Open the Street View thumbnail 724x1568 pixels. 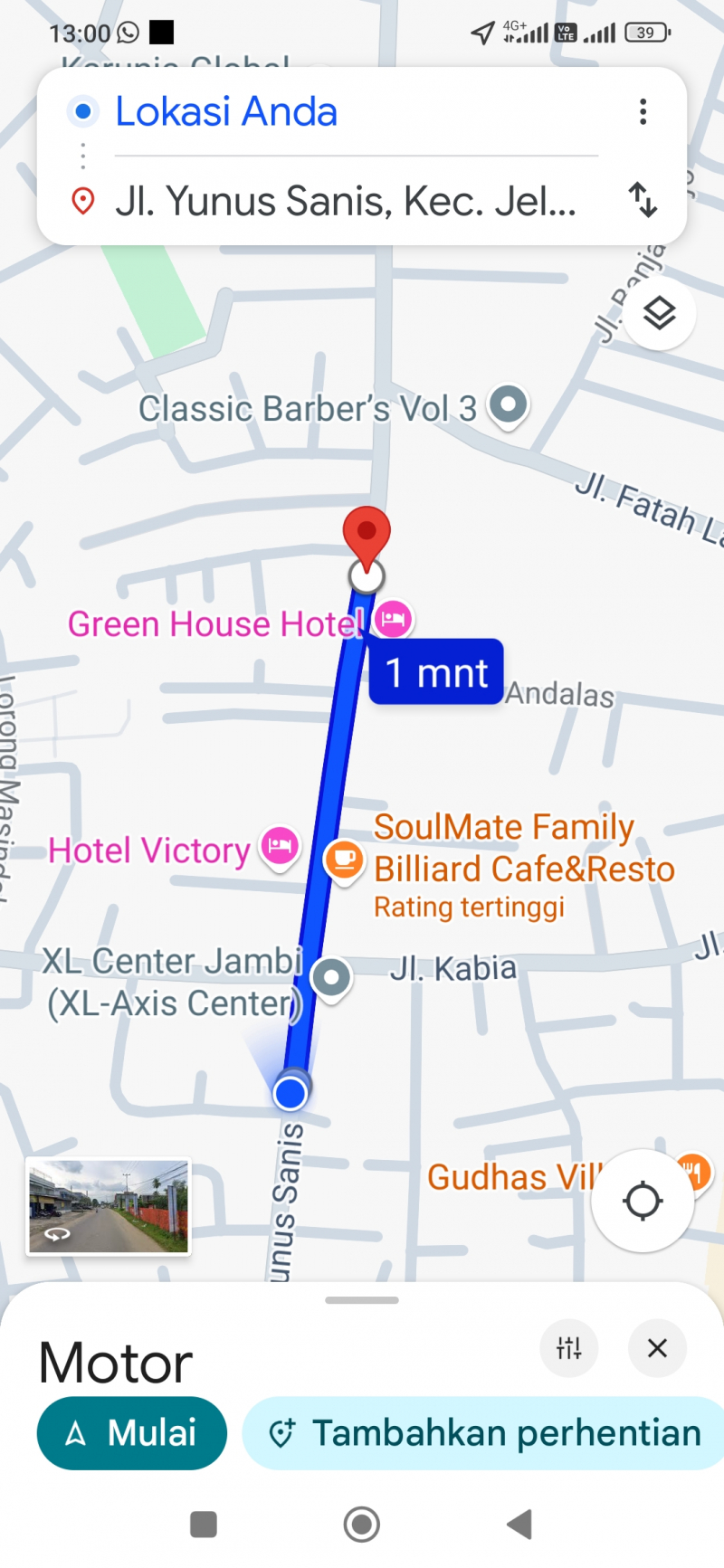[x=109, y=1206]
